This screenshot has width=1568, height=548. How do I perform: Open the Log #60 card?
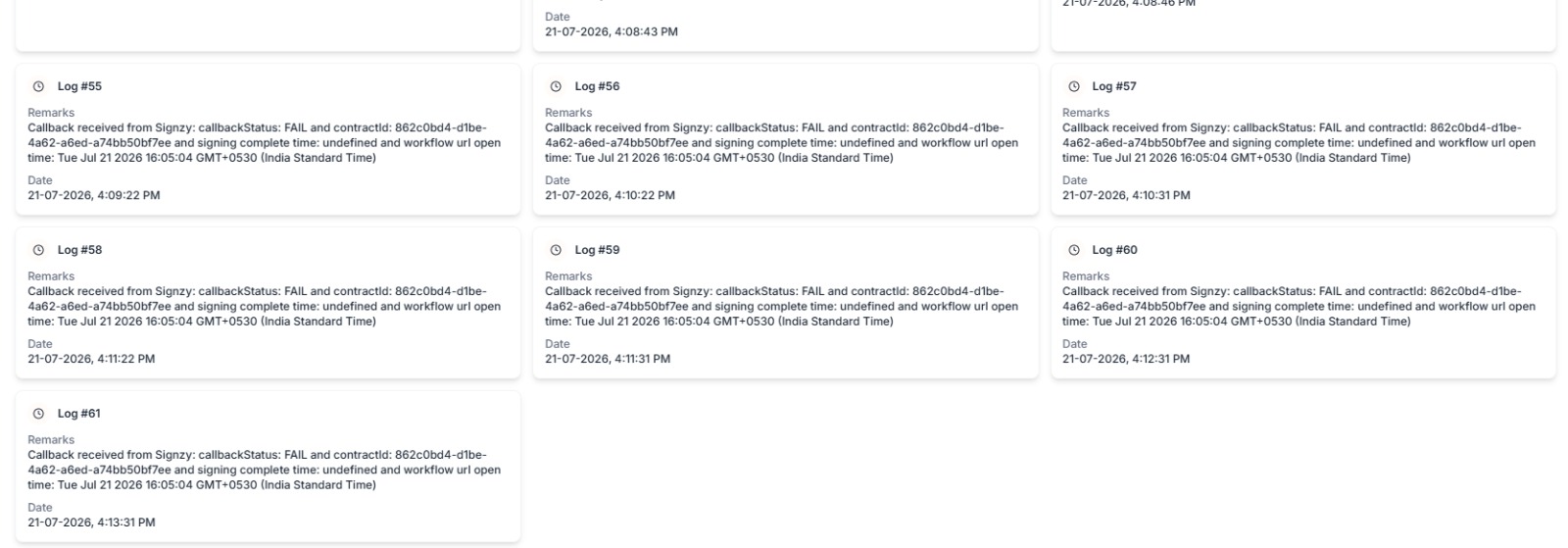pos(1302,304)
